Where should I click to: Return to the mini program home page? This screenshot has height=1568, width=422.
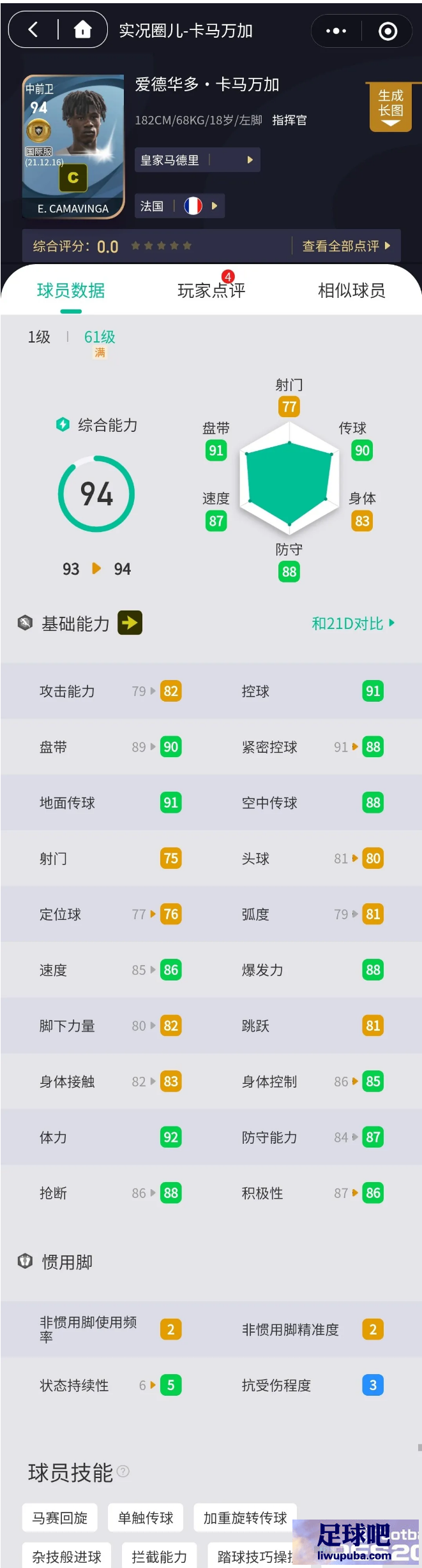coord(82,29)
